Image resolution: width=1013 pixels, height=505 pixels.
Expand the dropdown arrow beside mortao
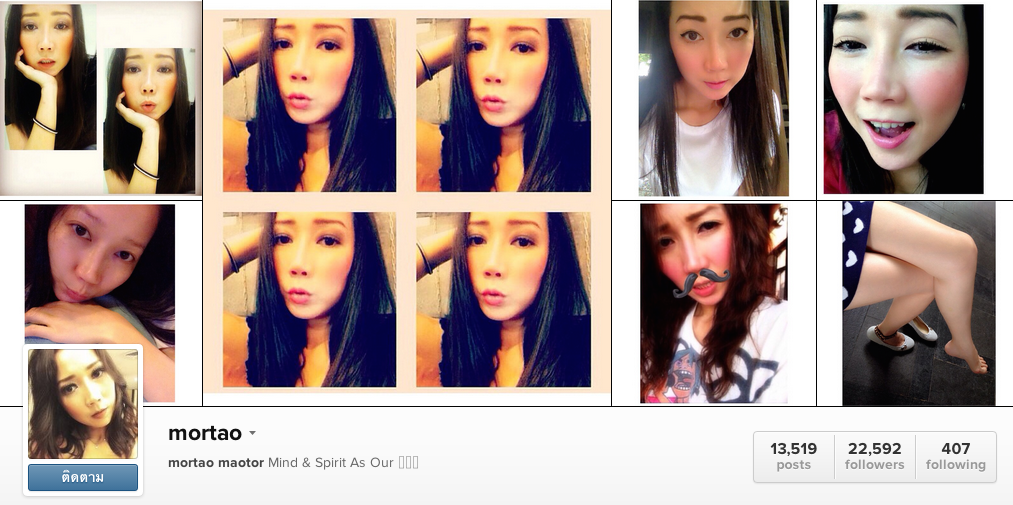252,434
